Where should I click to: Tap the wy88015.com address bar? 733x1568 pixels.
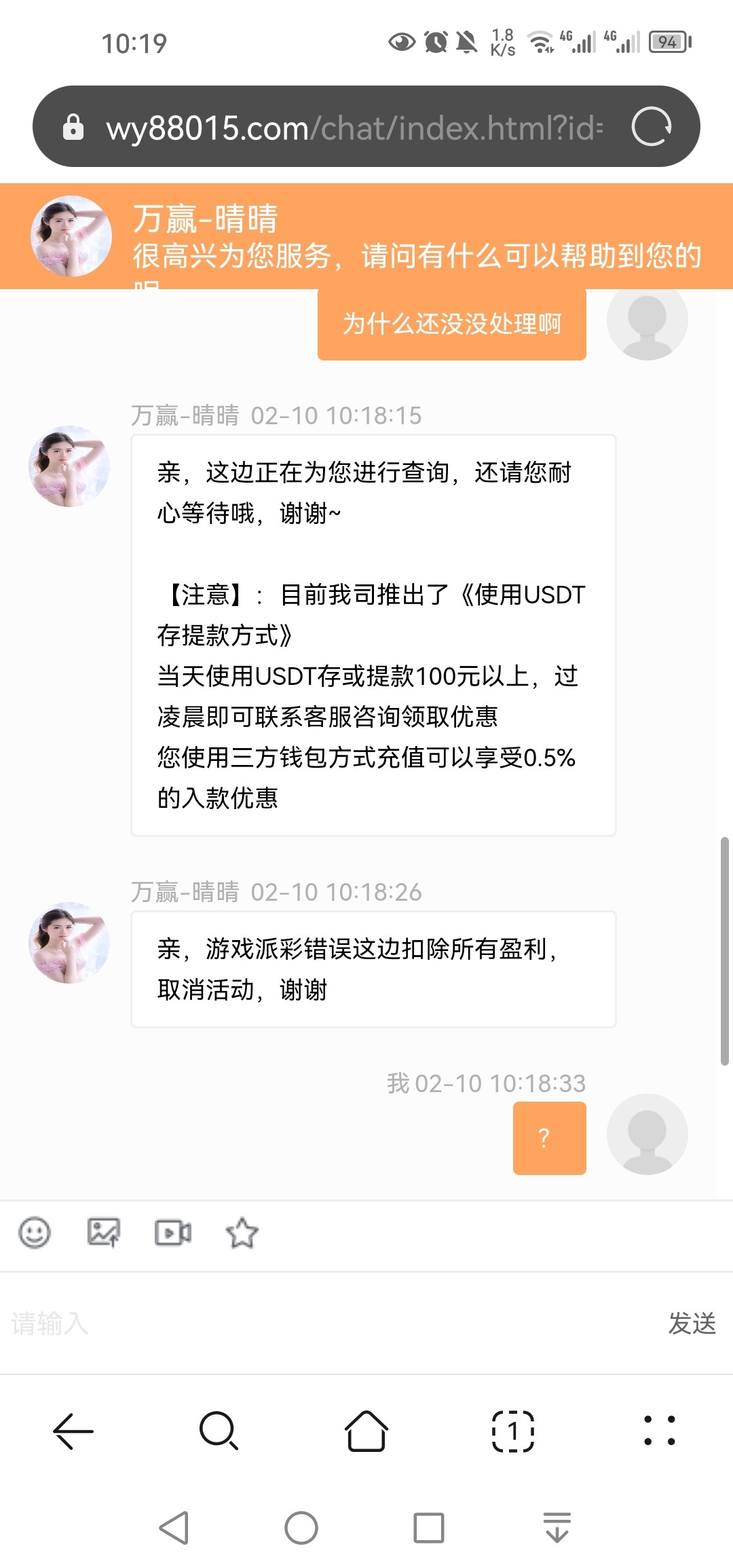click(x=353, y=127)
